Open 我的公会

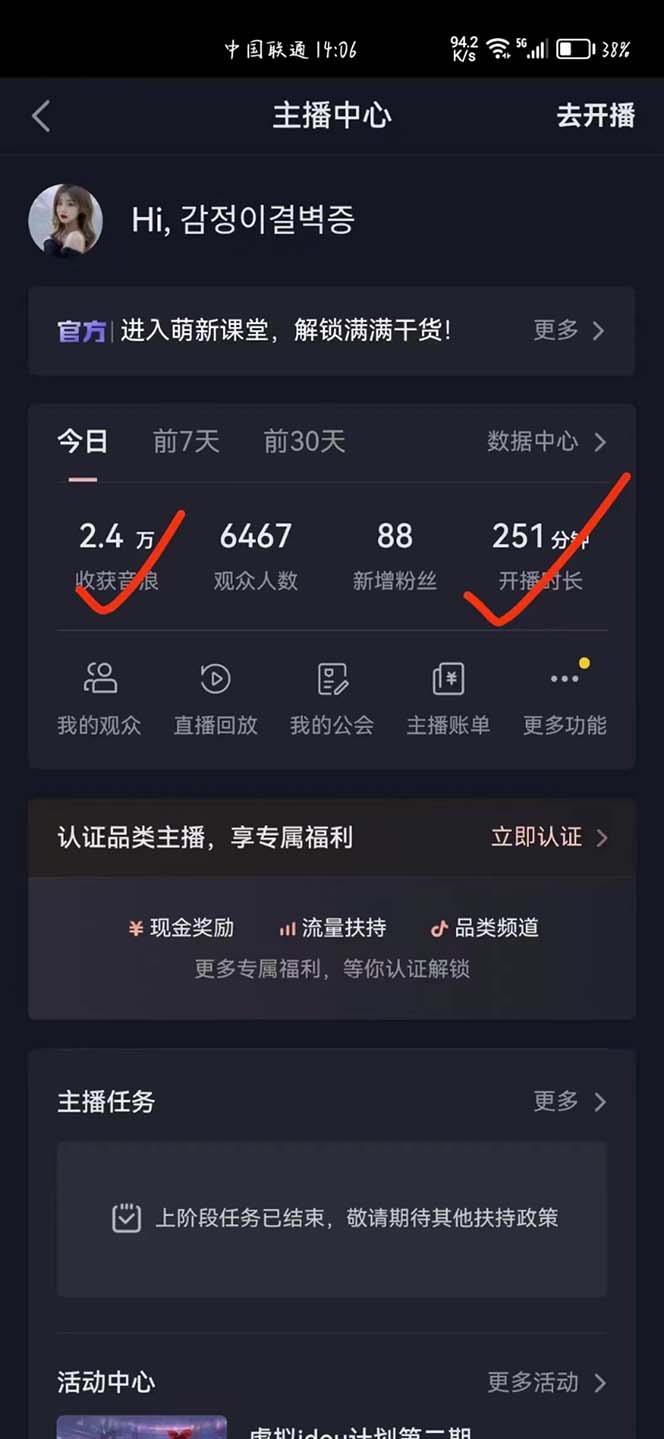pyautogui.click(x=332, y=698)
